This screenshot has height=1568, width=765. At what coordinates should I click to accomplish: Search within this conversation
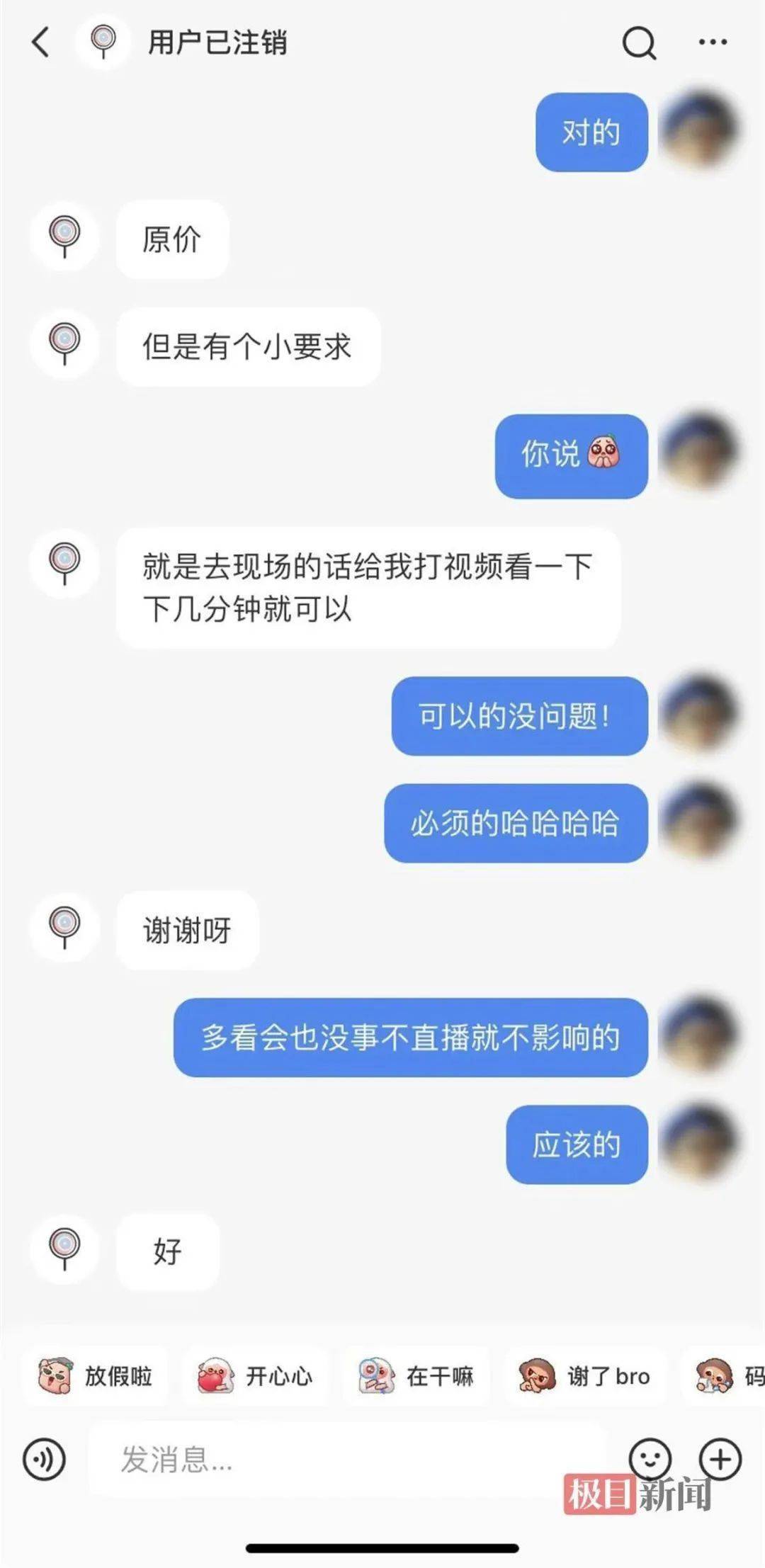[639, 42]
